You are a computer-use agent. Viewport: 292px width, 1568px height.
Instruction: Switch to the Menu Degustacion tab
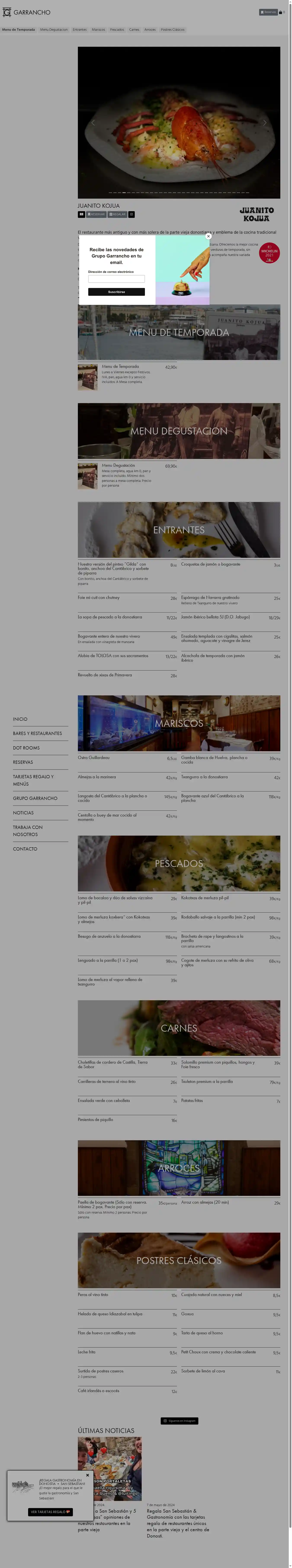click(x=54, y=29)
